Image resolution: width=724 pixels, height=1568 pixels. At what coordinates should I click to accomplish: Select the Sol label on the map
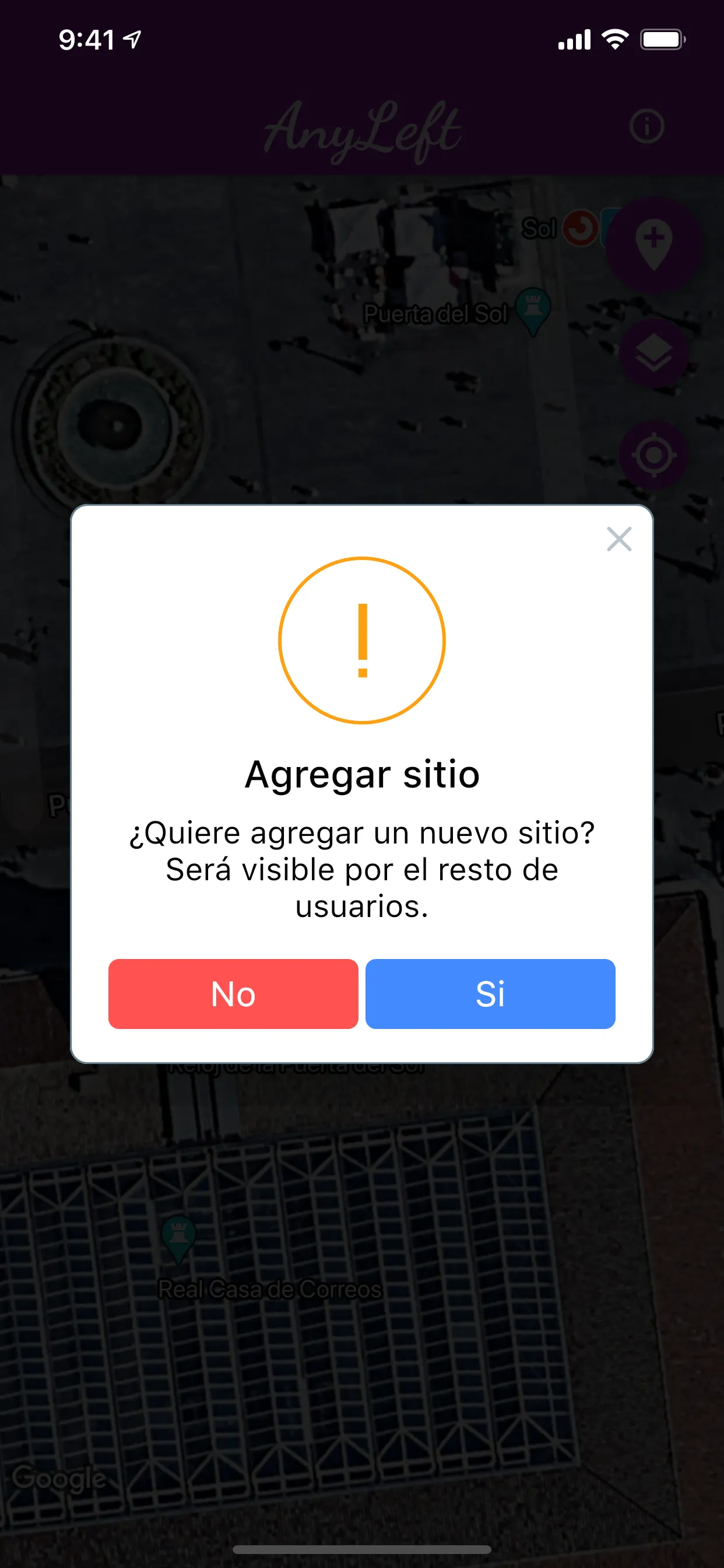coord(539,227)
